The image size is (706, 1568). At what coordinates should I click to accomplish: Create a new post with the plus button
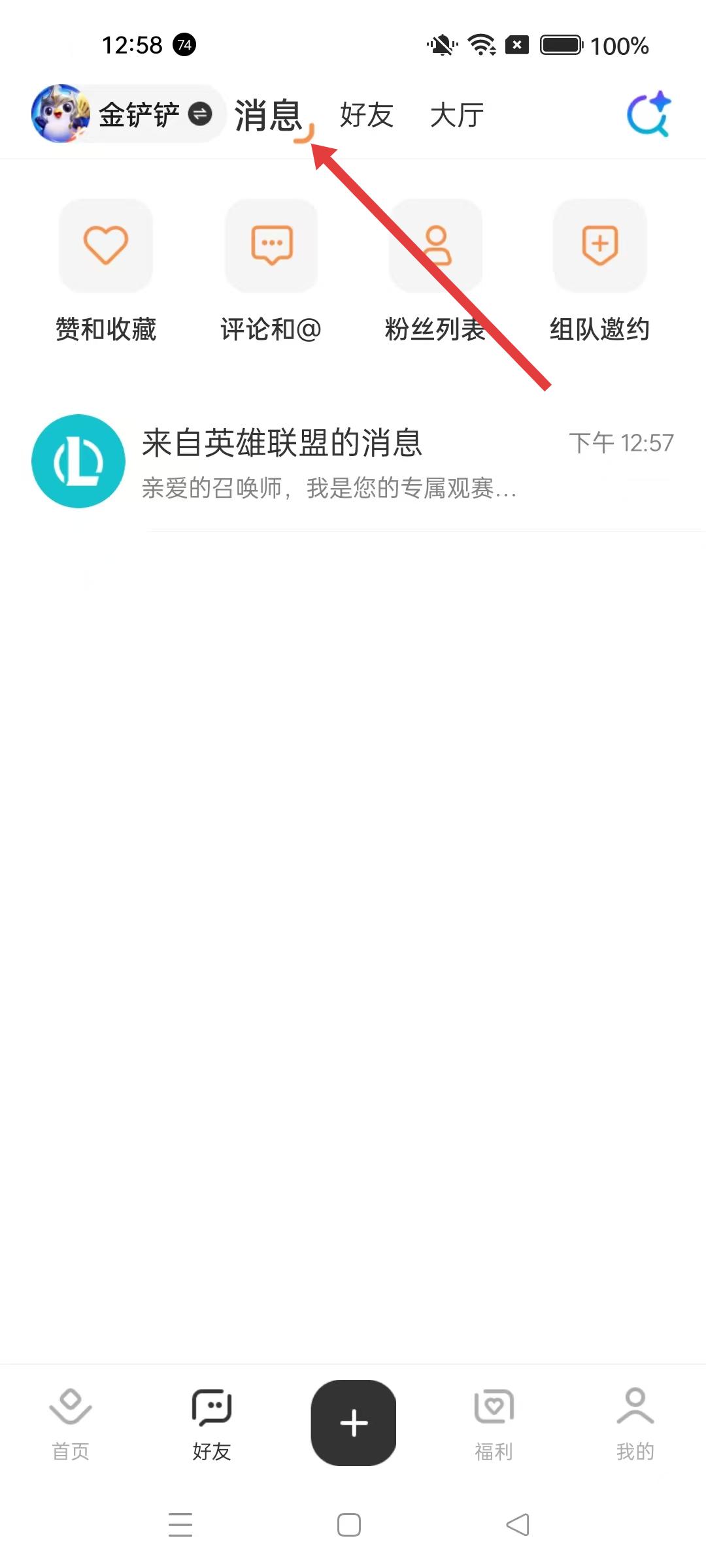point(354,1422)
